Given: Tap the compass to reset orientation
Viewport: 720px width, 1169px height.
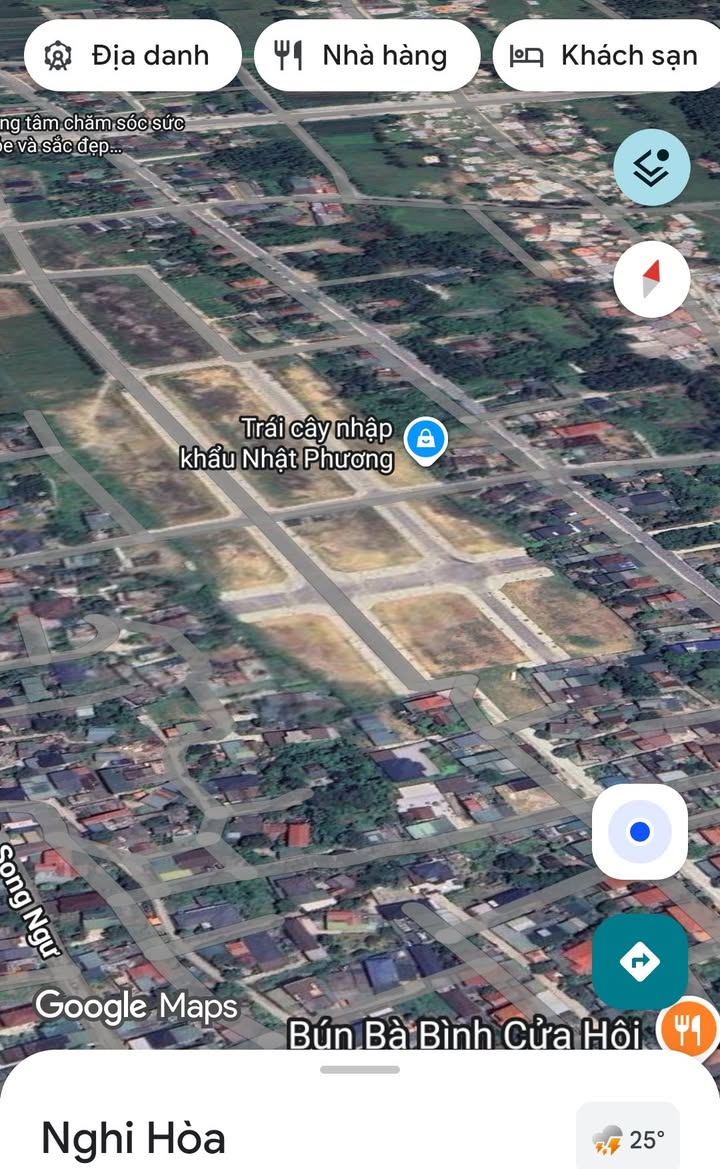Looking at the screenshot, I should (652, 280).
